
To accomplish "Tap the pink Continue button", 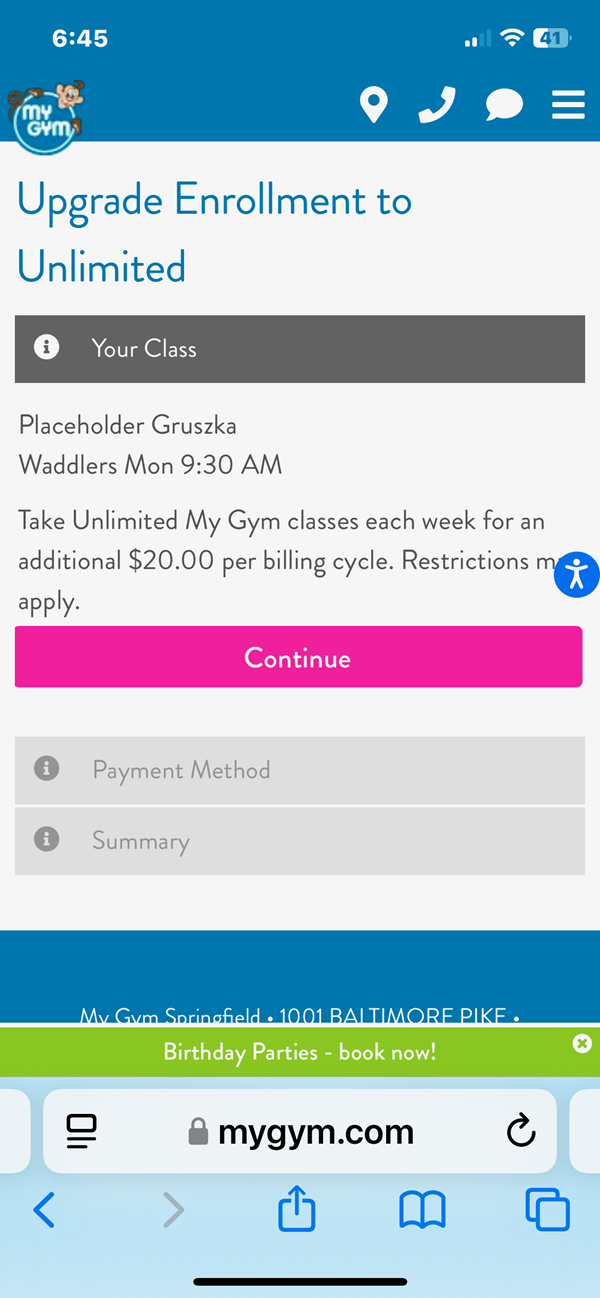I will (298, 657).
